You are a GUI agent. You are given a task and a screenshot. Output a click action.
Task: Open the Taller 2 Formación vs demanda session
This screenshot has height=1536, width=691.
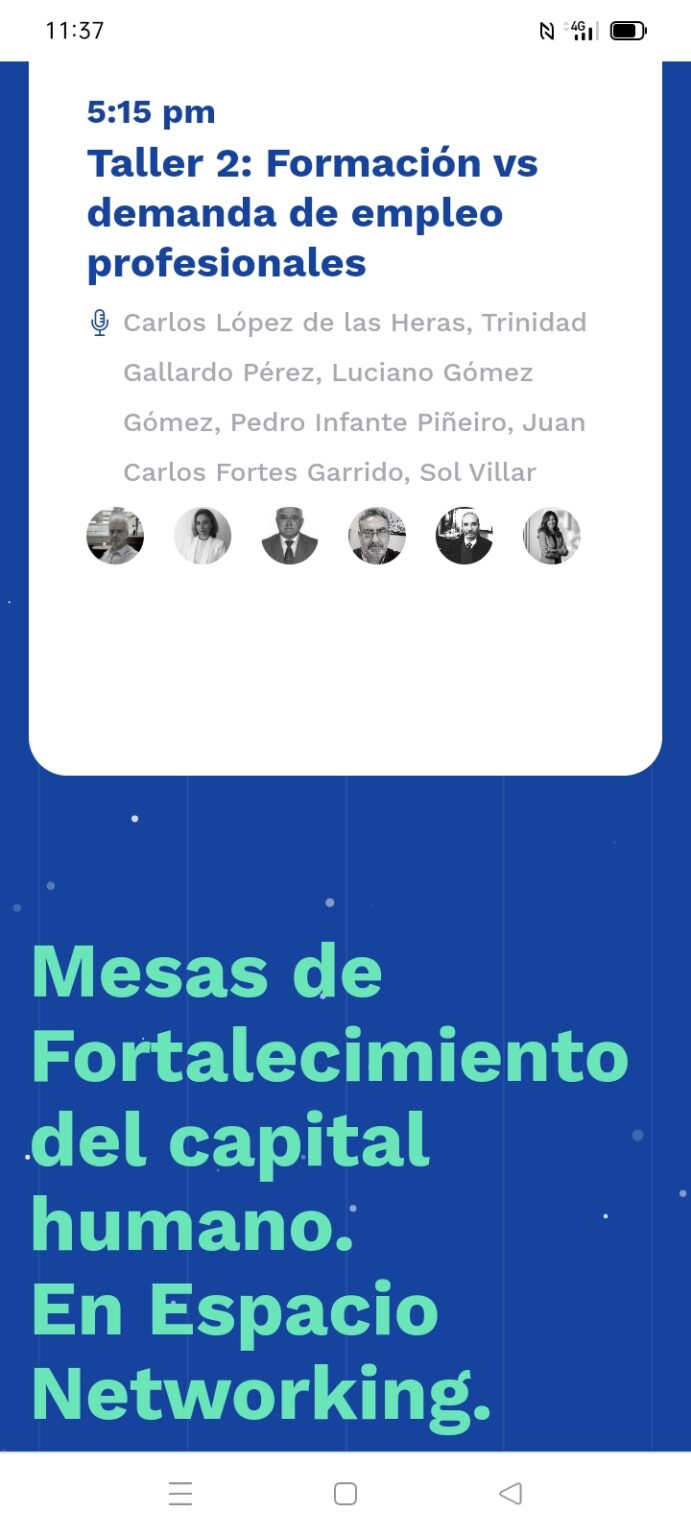(x=312, y=213)
